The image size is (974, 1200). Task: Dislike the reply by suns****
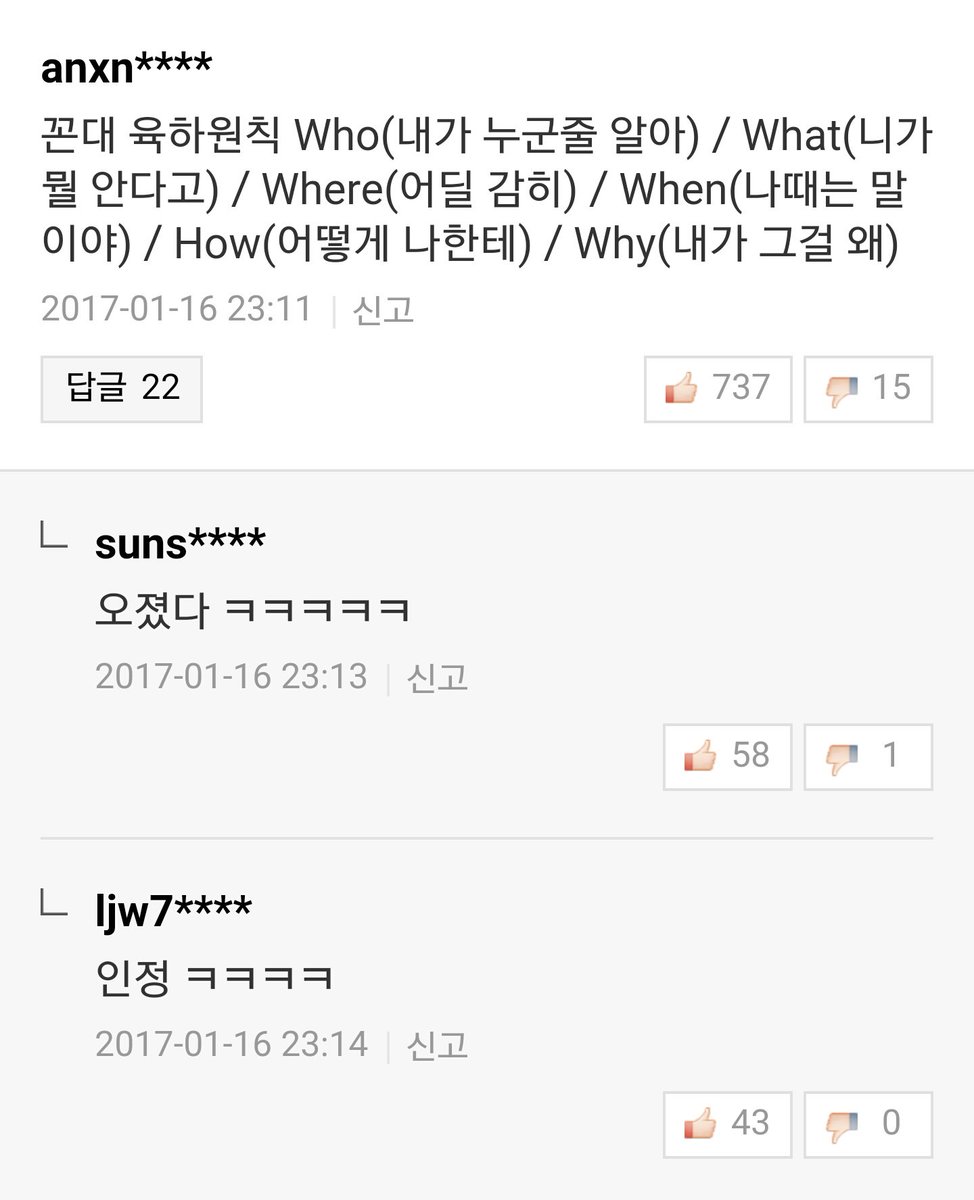point(868,756)
